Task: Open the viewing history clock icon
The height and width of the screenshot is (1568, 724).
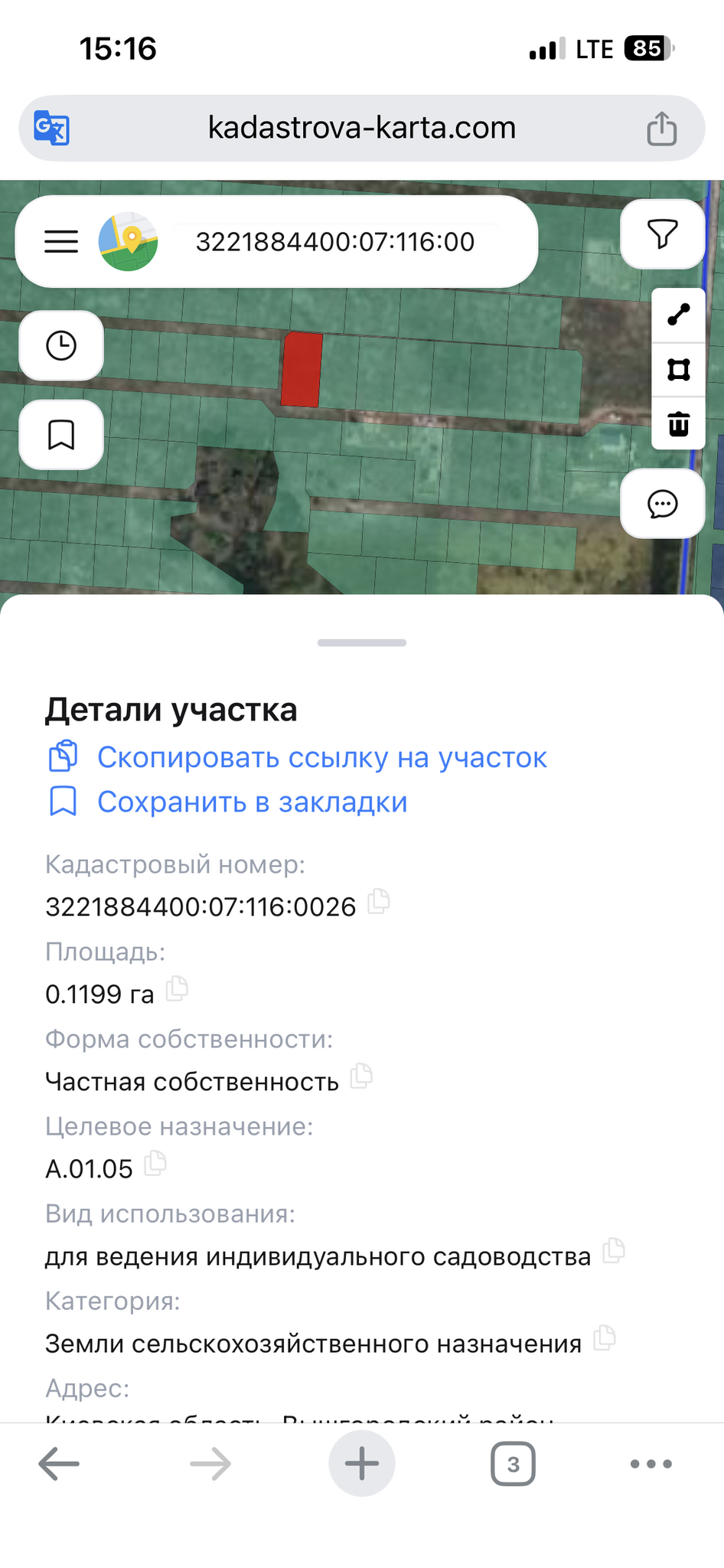Action: 60,345
